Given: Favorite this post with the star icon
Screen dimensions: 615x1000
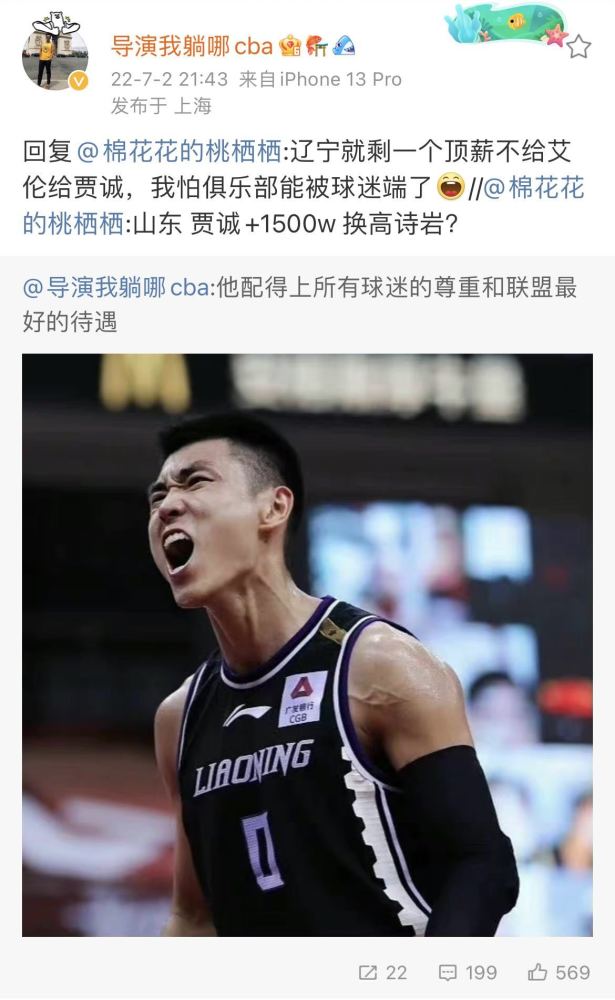Looking at the screenshot, I should click(x=578, y=46).
